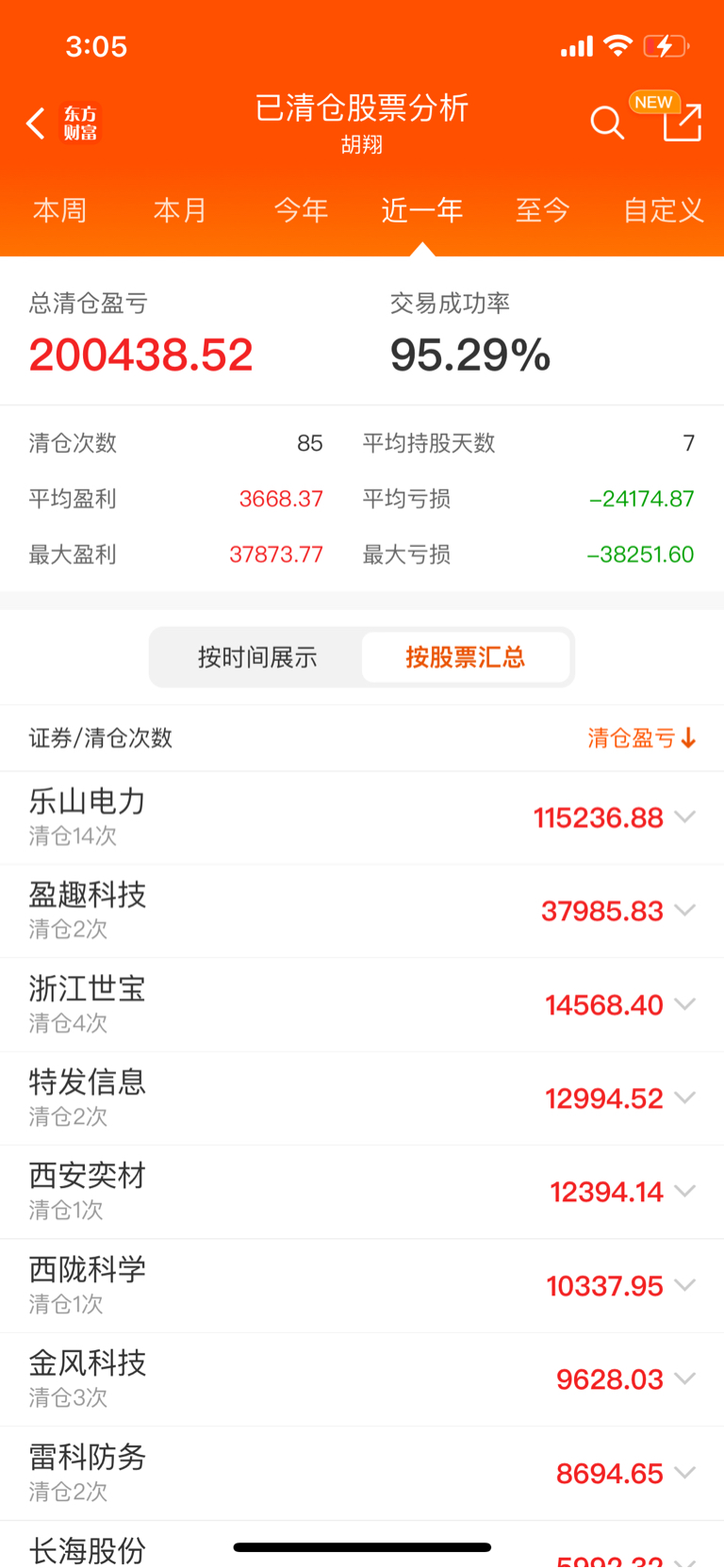The width and height of the screenshot is (724, 1568).
Task: Expand the 盈趣科技 row
Action: click(x=362, y=912)
